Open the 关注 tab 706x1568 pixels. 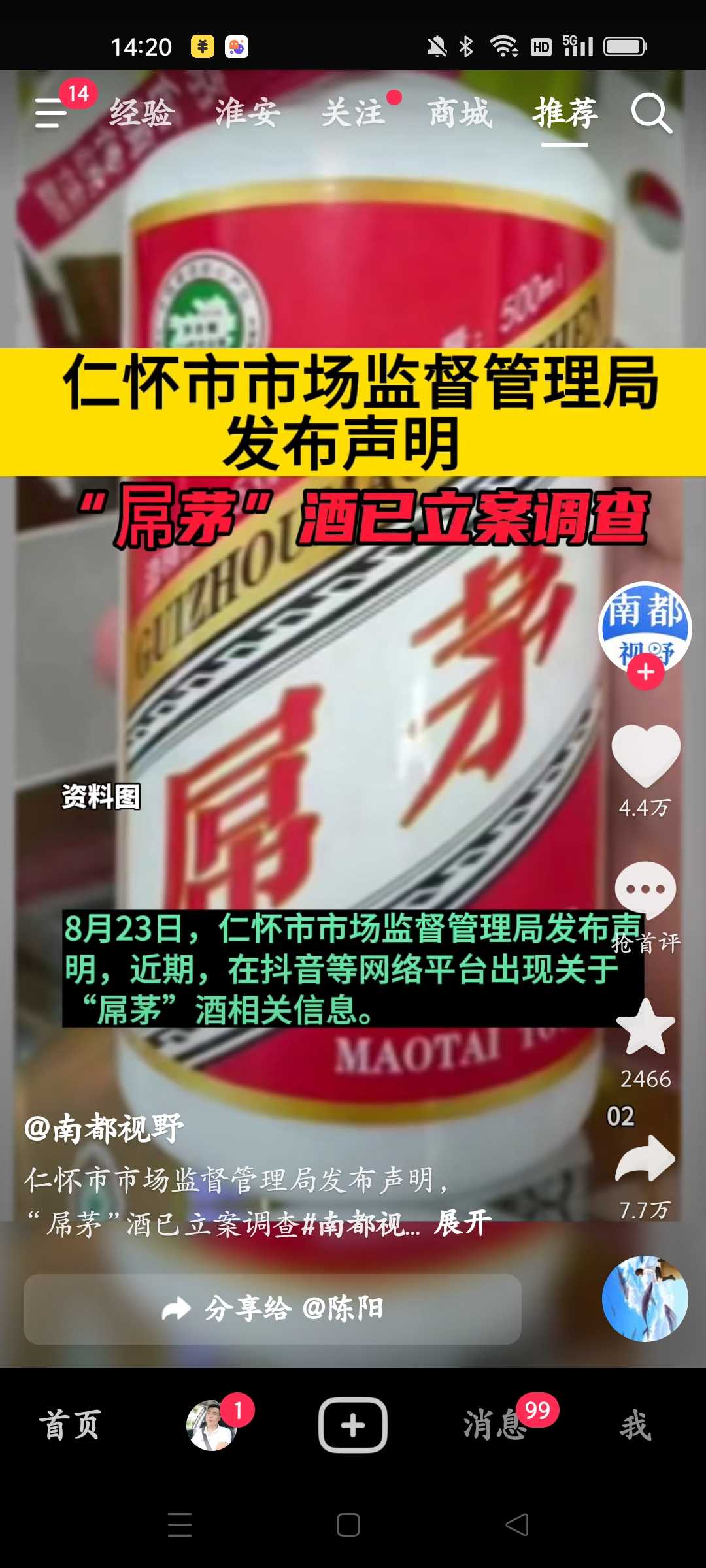354,112
